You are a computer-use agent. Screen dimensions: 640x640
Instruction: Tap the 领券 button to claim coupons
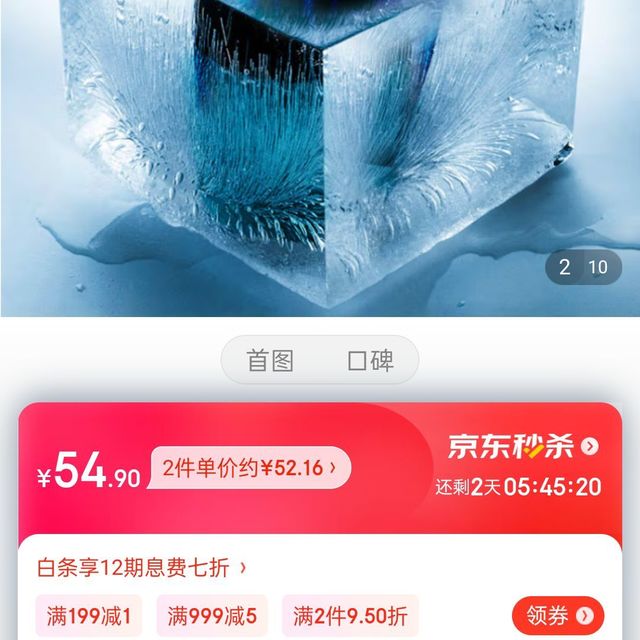point(558,614)
